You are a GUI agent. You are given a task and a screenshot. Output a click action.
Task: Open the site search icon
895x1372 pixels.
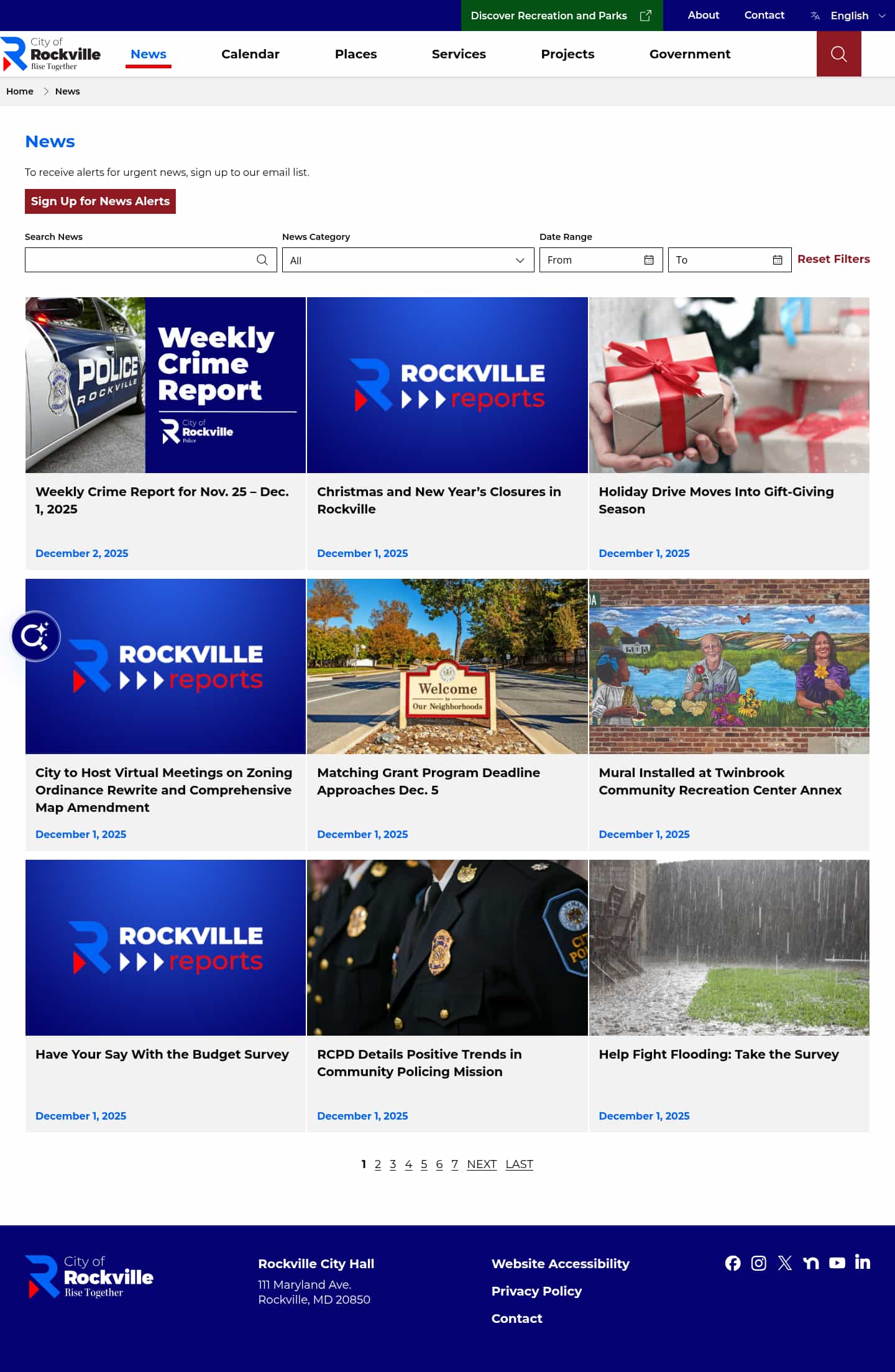click(x=838, y=54)
